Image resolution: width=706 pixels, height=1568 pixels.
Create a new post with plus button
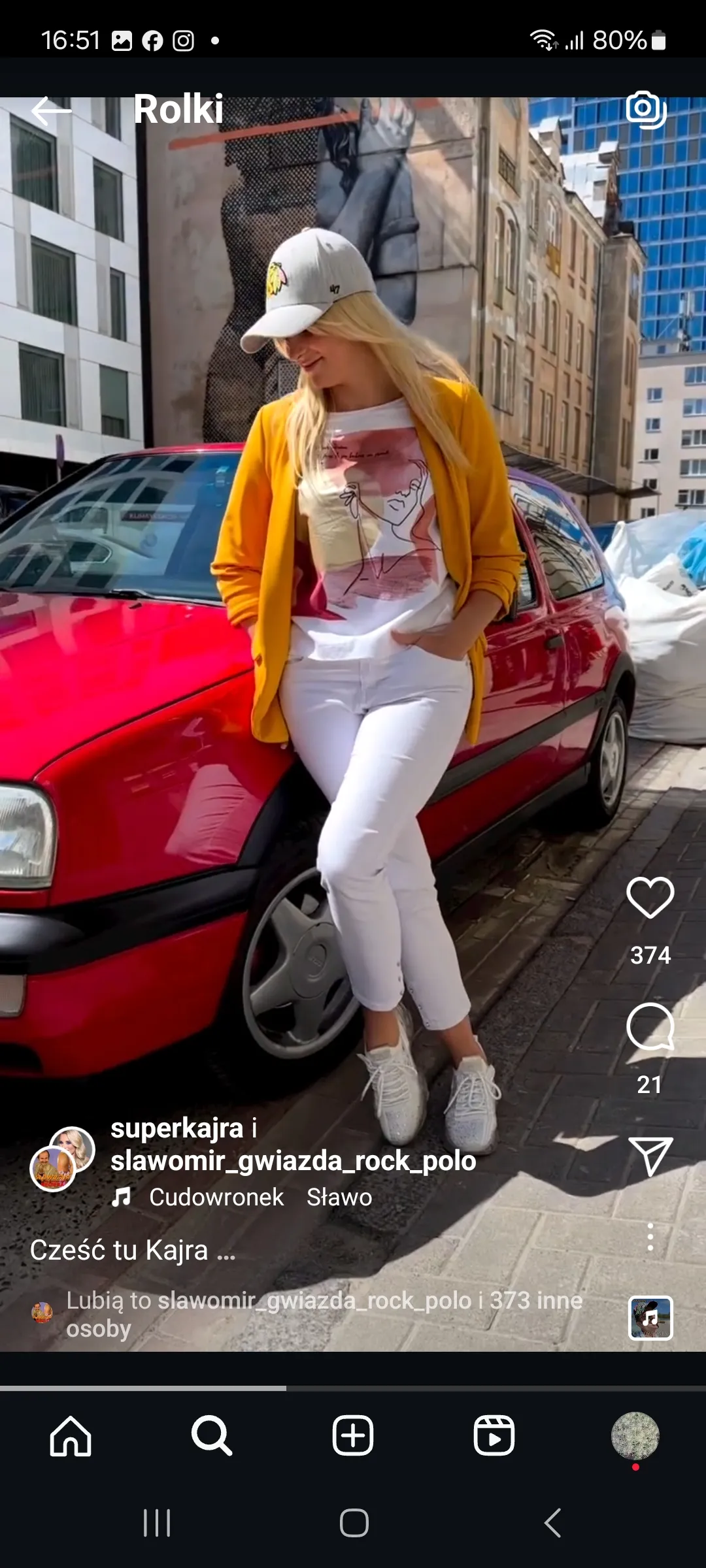click(353, 1436)
